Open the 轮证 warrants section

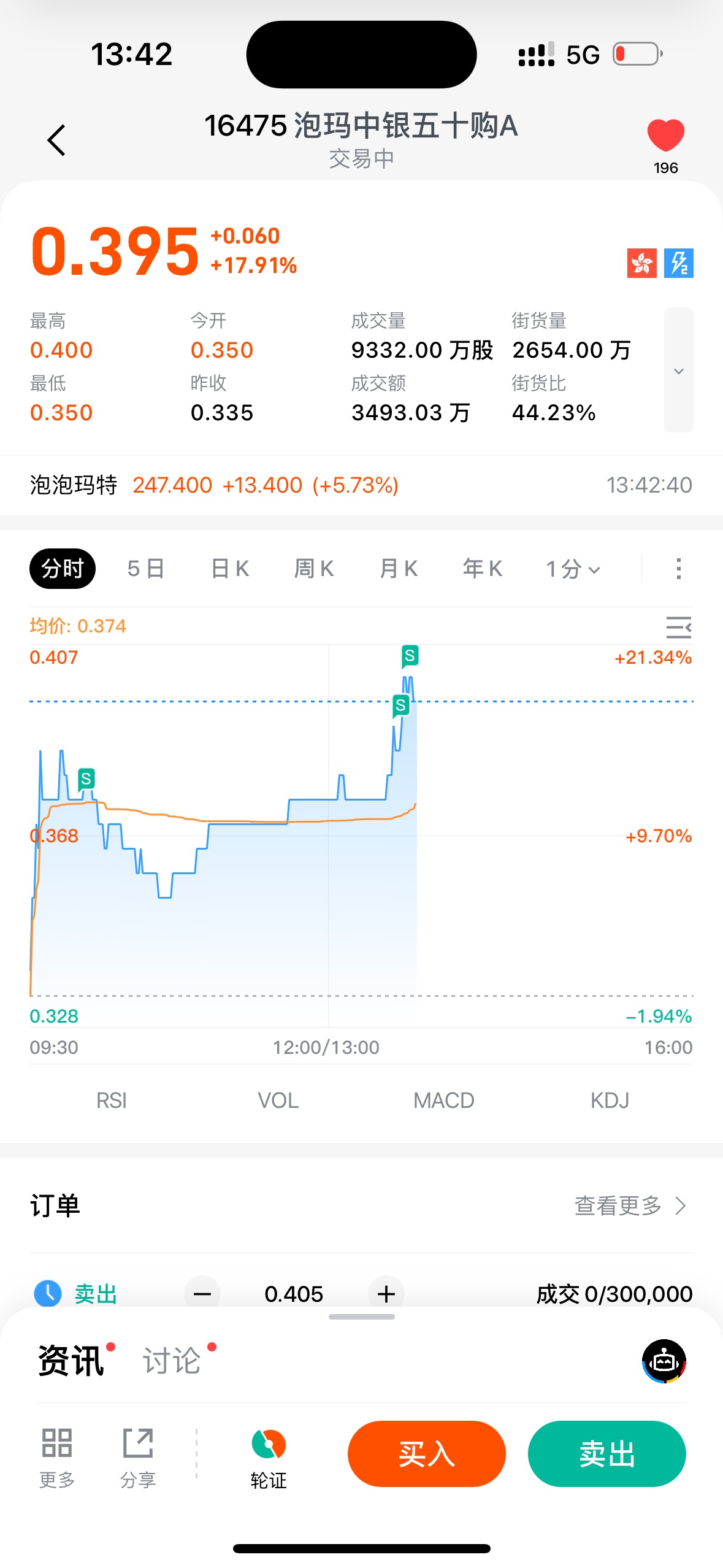point(269,1459)
